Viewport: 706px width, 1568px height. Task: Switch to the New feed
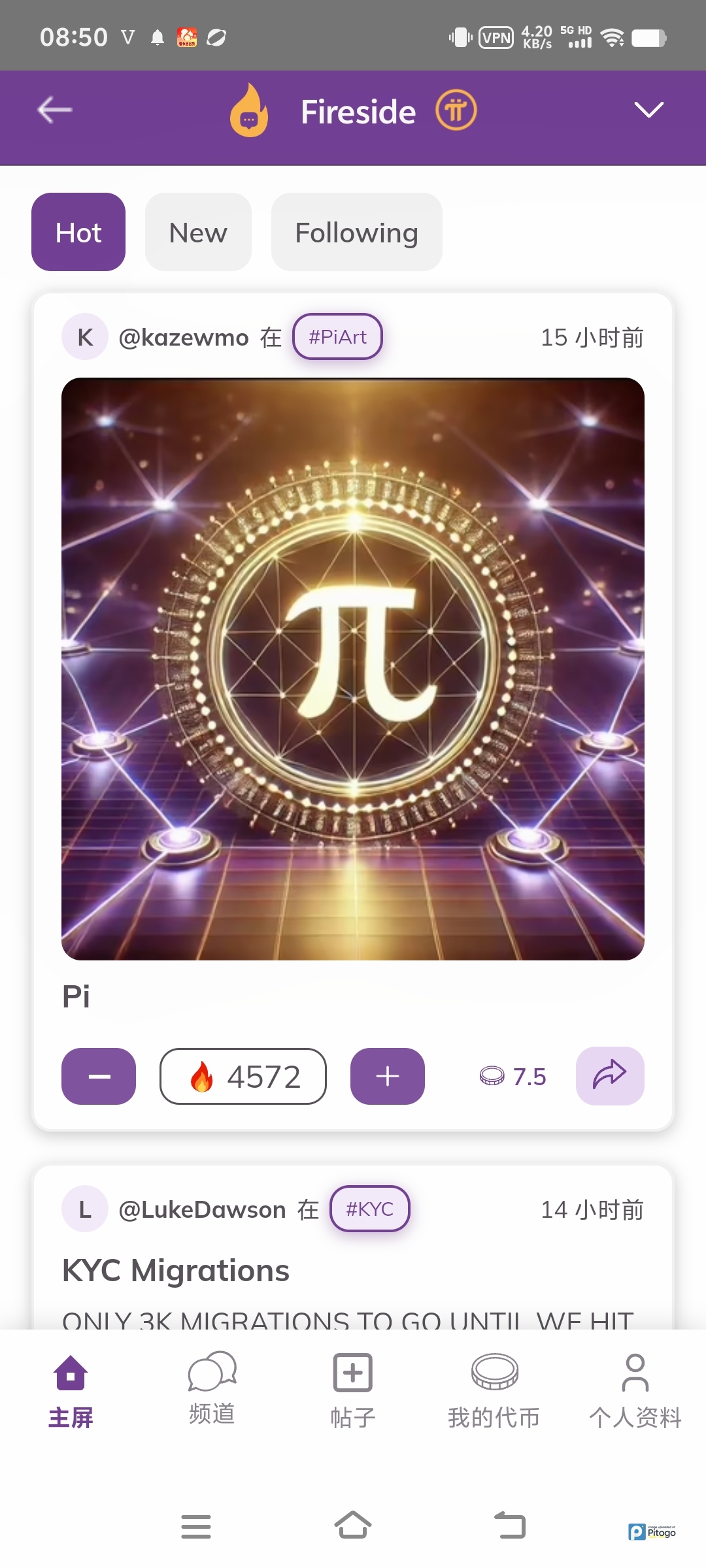(x=198, y=233)
